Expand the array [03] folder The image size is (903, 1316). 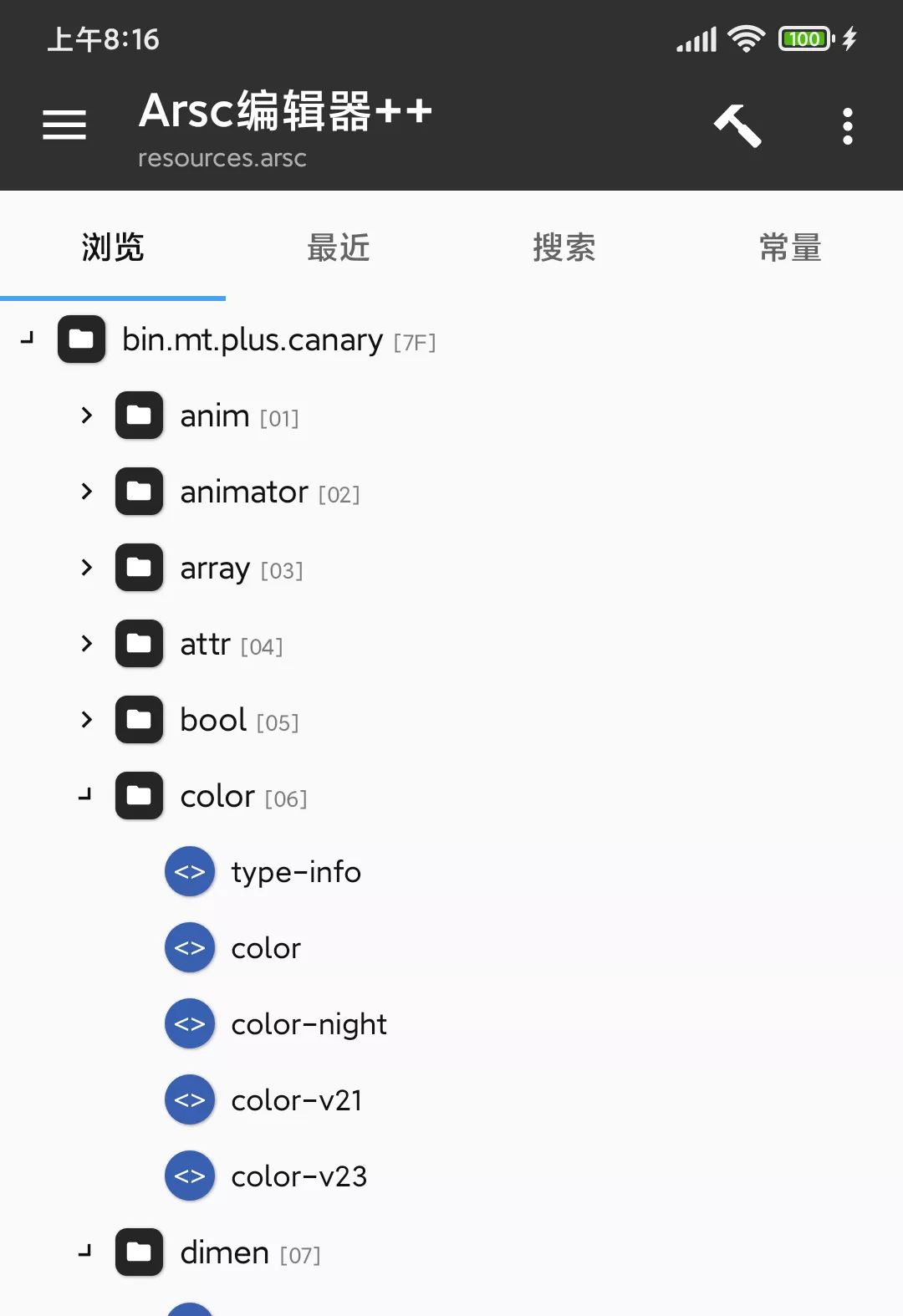point(86,567)
